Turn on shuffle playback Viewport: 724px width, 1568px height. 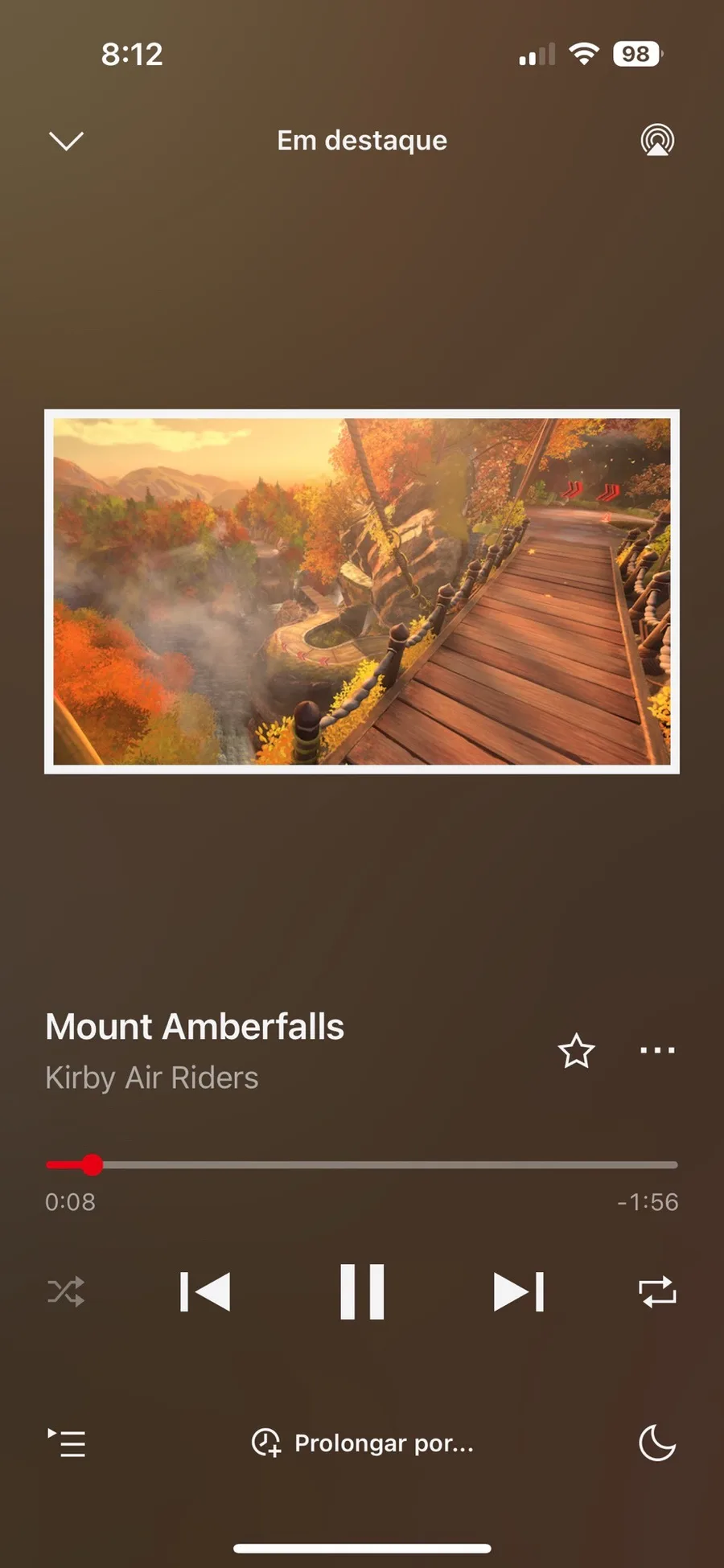[66, 1292]
